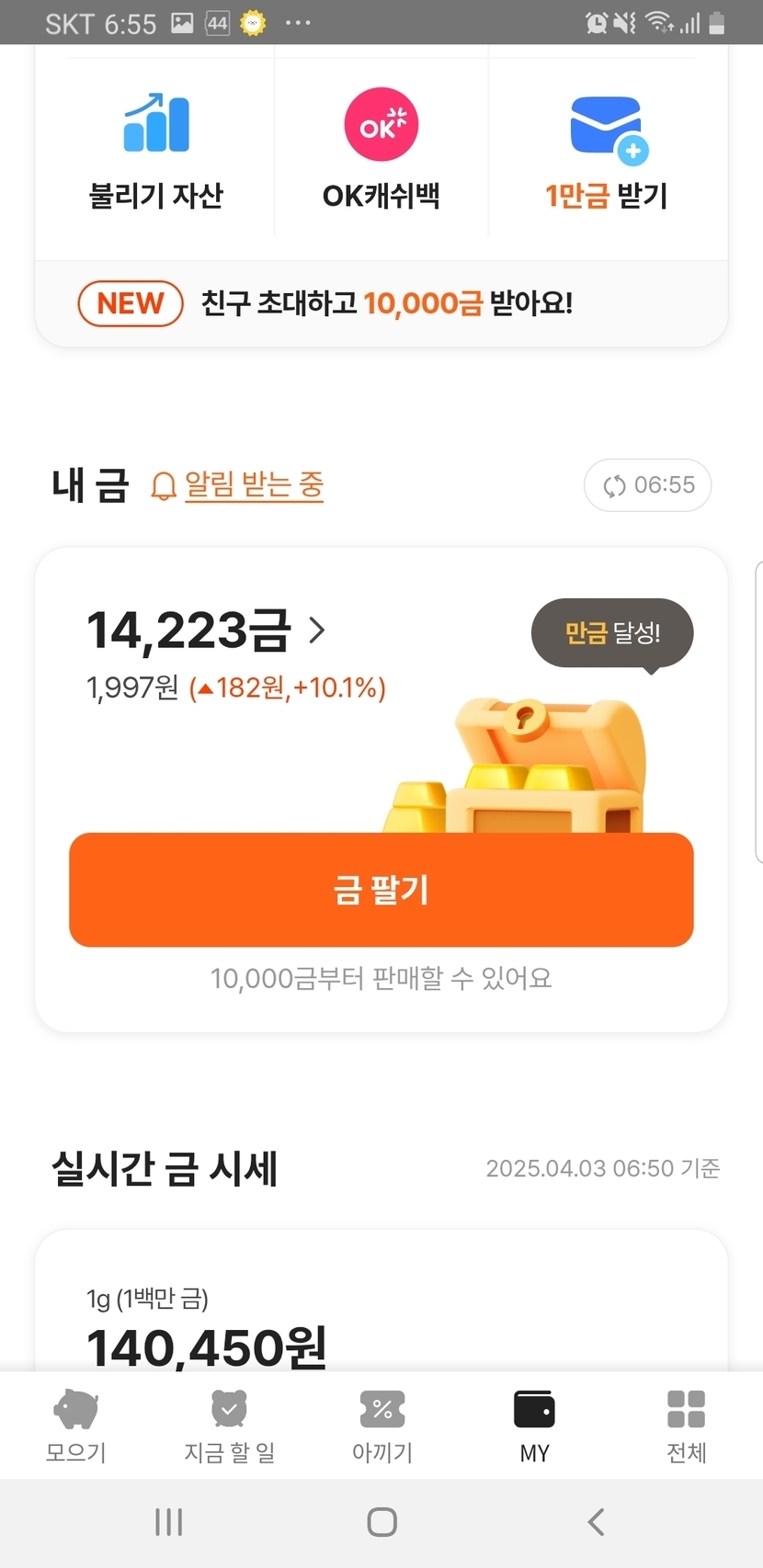Switch to the 전체 tab
The height and width of the screenshot is (1568, 763).
pyautogui.click(x=686, y=1426)
